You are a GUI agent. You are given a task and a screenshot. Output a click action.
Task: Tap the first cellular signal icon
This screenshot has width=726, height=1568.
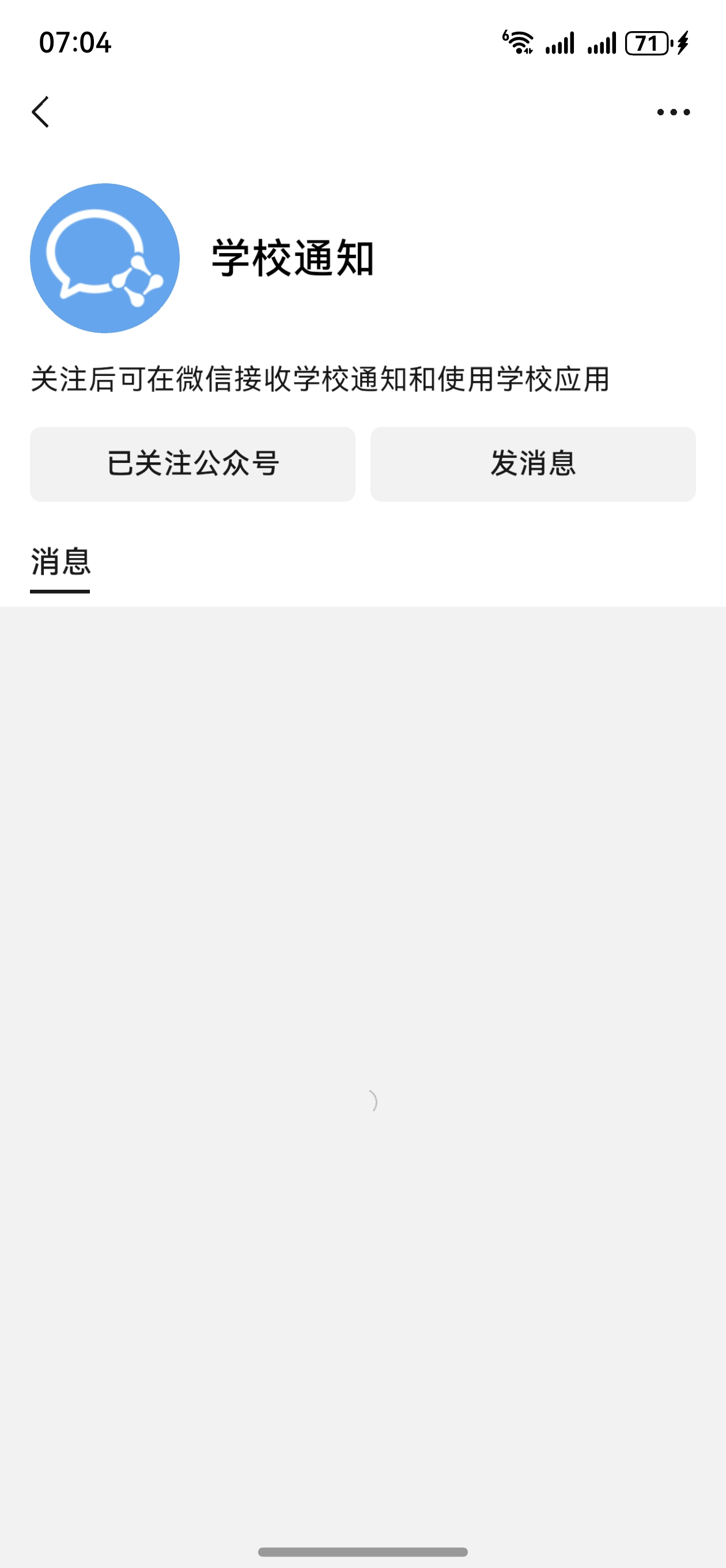point(561,43)
